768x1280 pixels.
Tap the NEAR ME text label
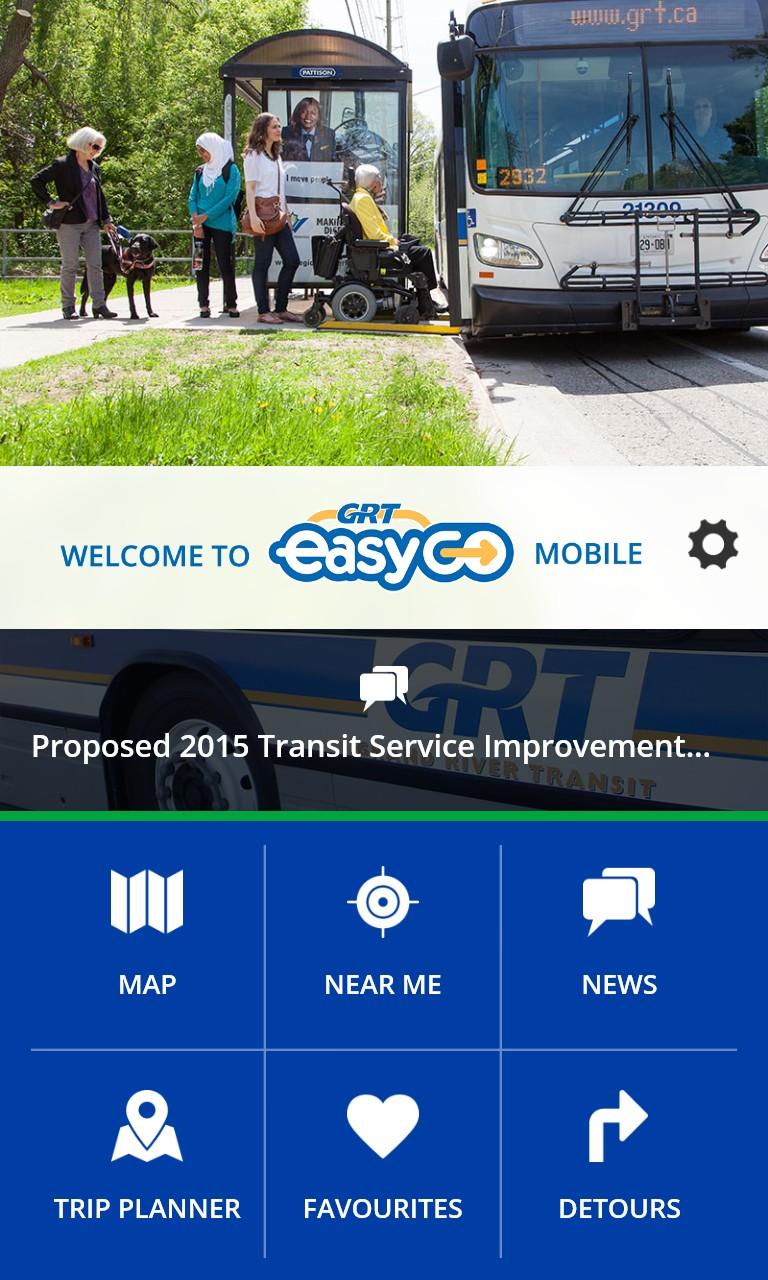click(x=383, y=984)
